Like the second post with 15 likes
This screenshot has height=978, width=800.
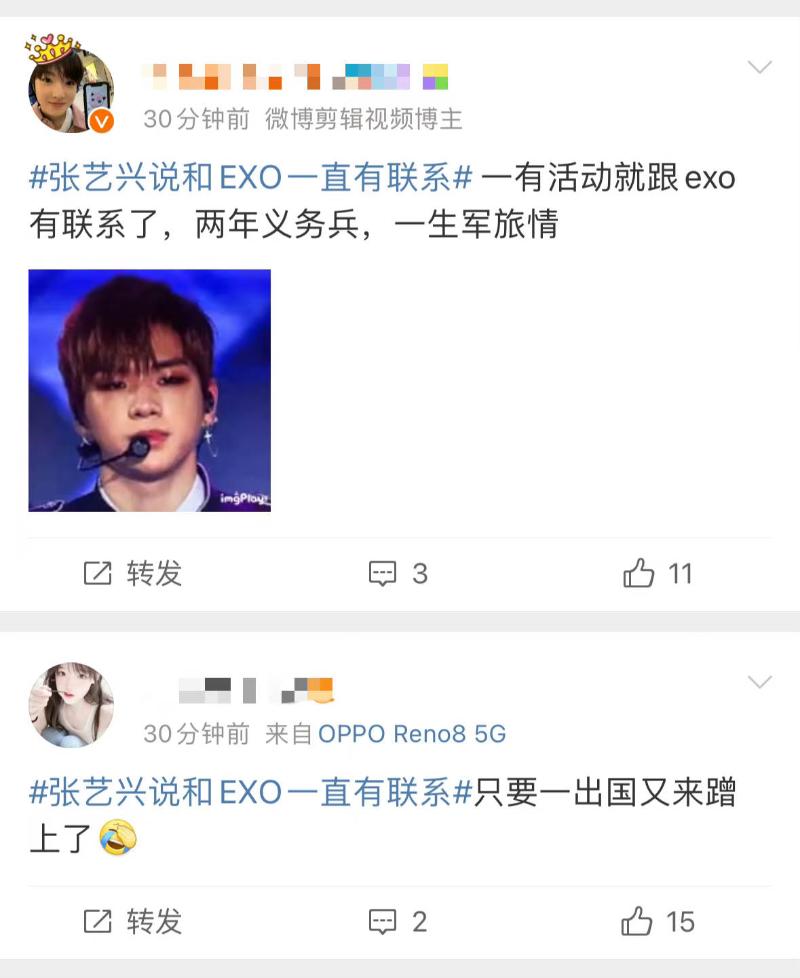[x=657, y=921]
